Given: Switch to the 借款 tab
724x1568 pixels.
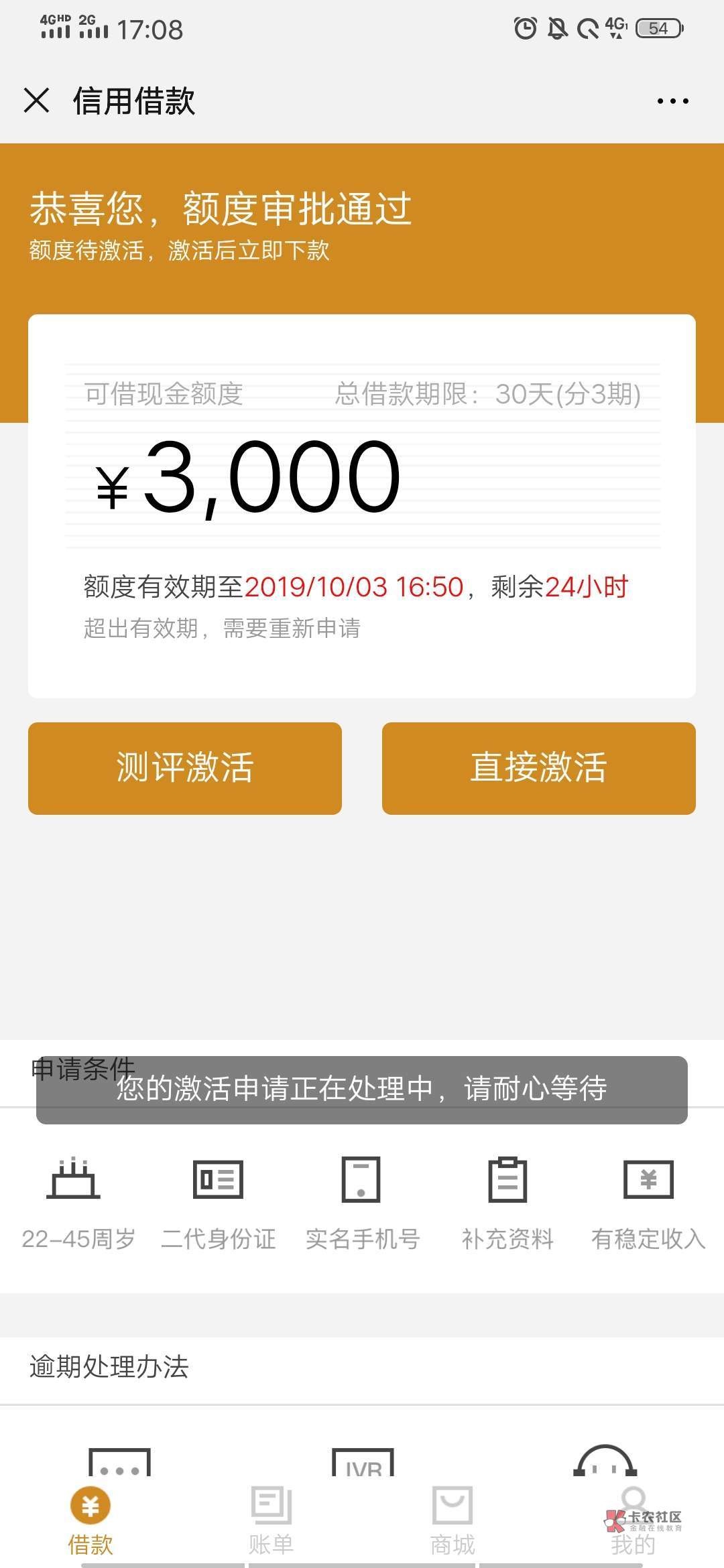Looking at the screenshot, I should click(x=90, y=1521).
